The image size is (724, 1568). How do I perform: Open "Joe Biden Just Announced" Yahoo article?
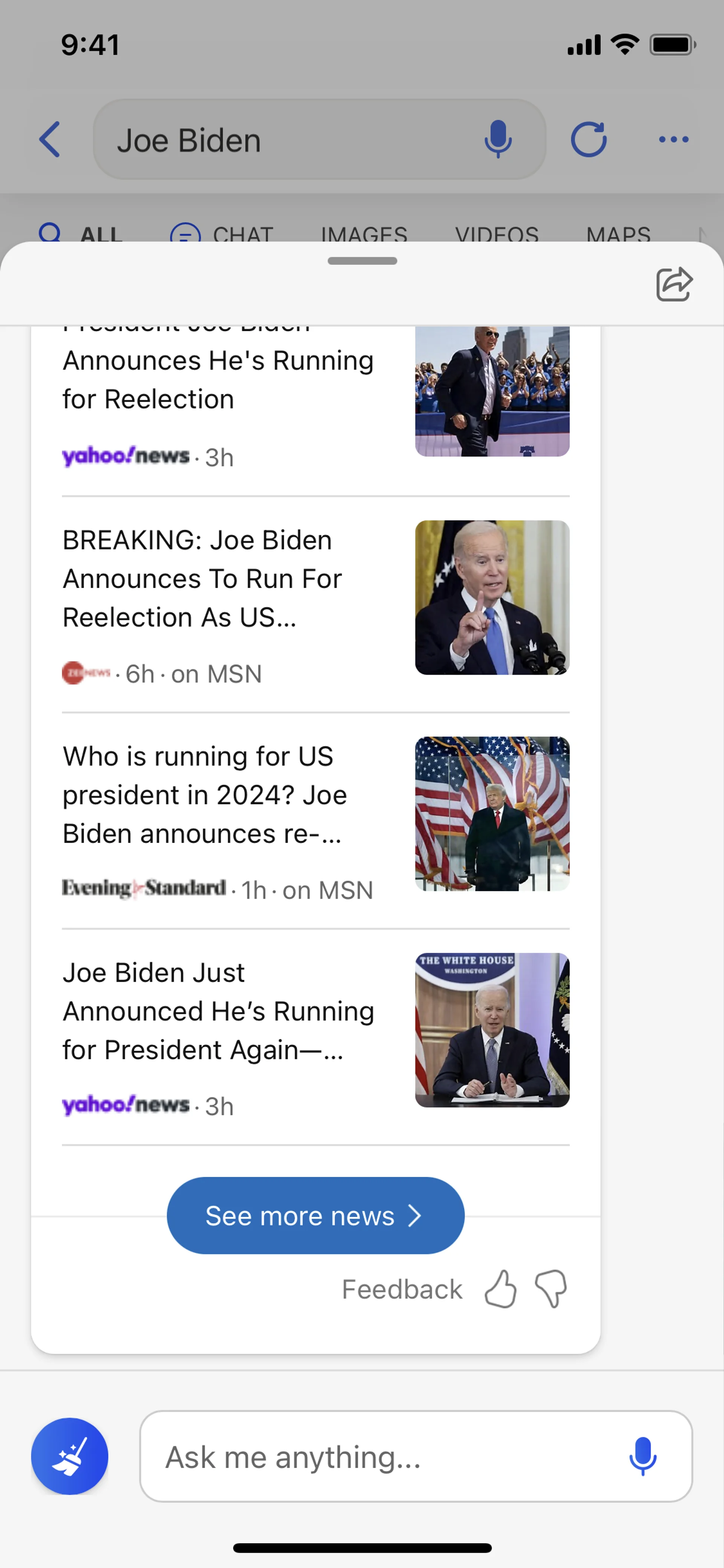tap(218, 1011)
